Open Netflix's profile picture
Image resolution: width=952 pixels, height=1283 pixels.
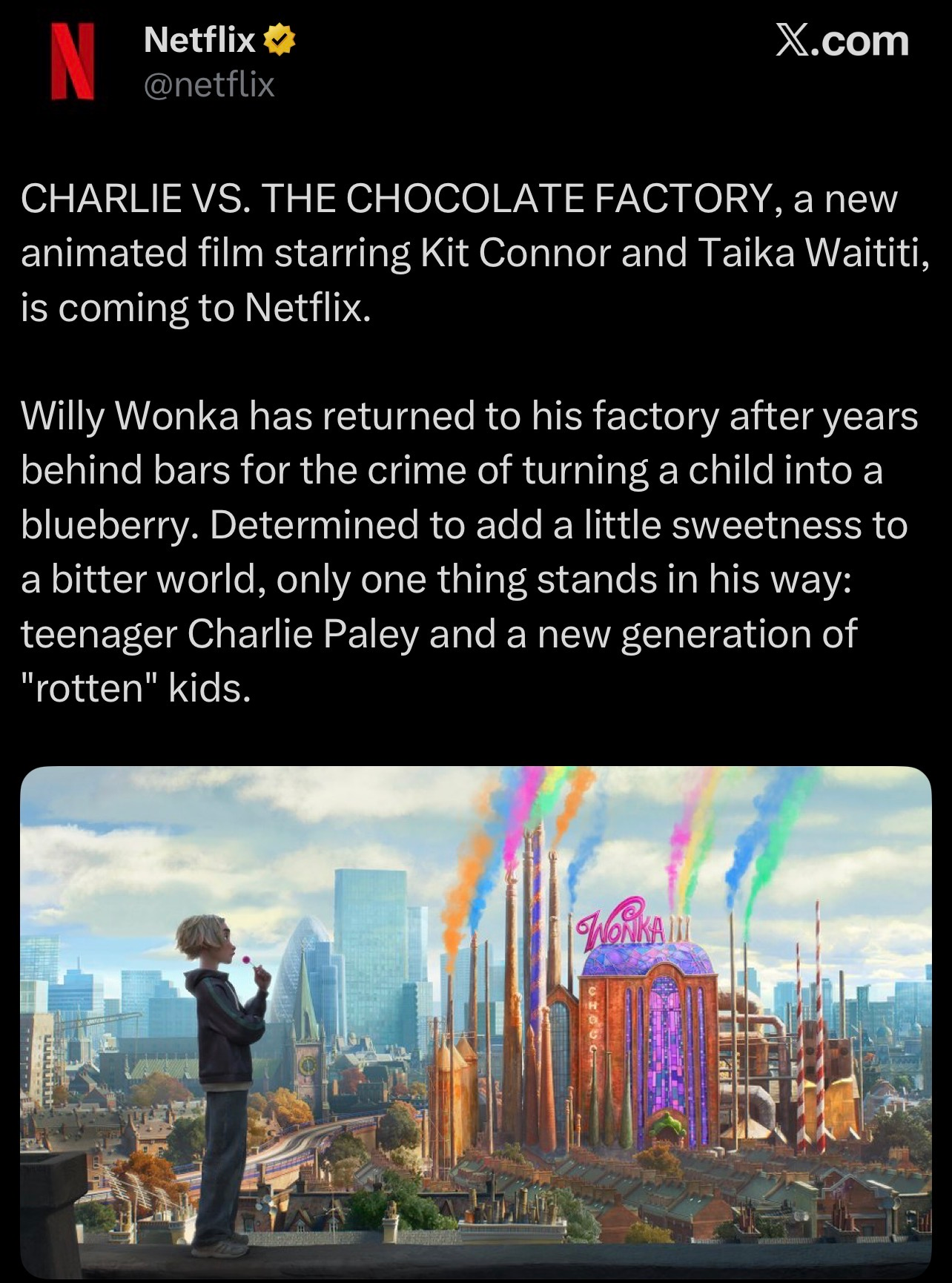click(73, 62)
